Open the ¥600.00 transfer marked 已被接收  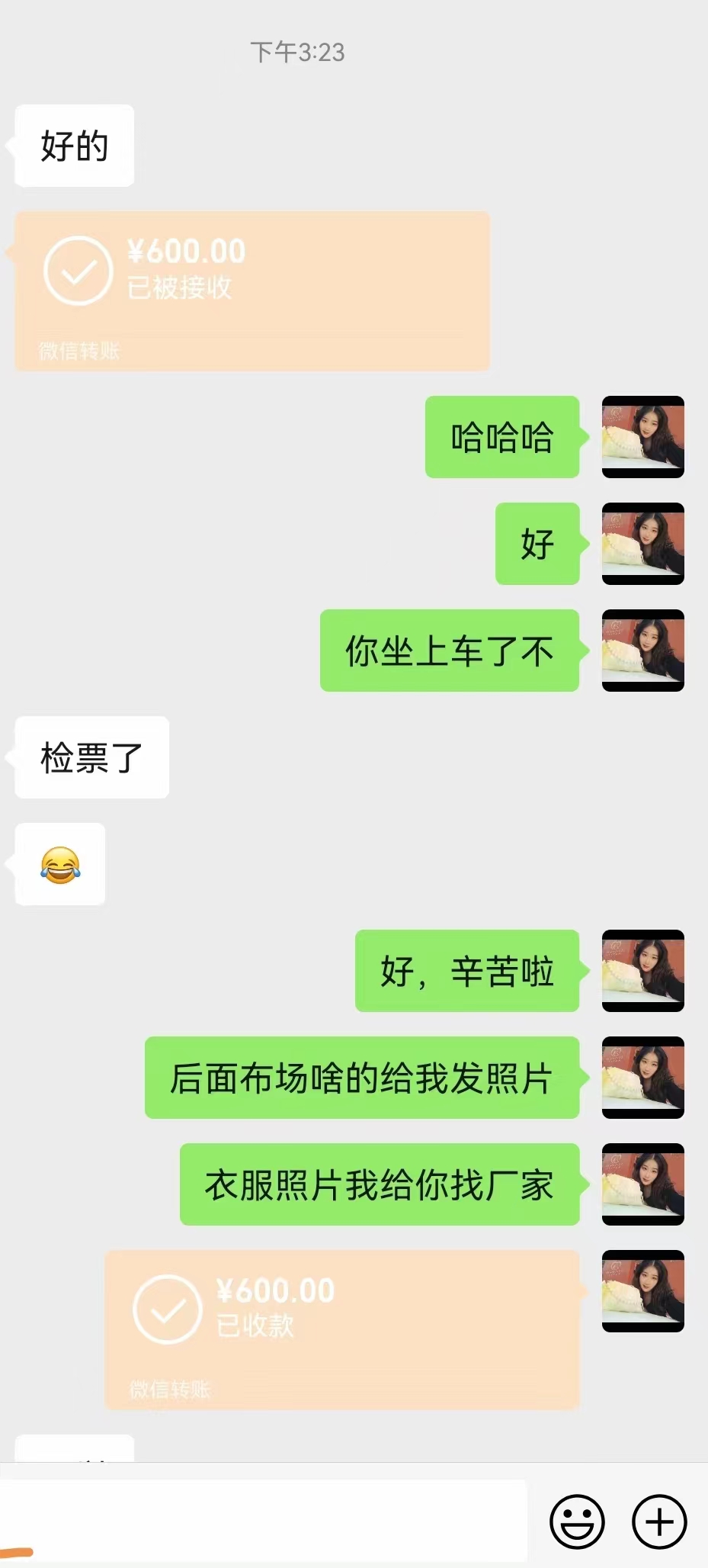click(x=252, y=291)
